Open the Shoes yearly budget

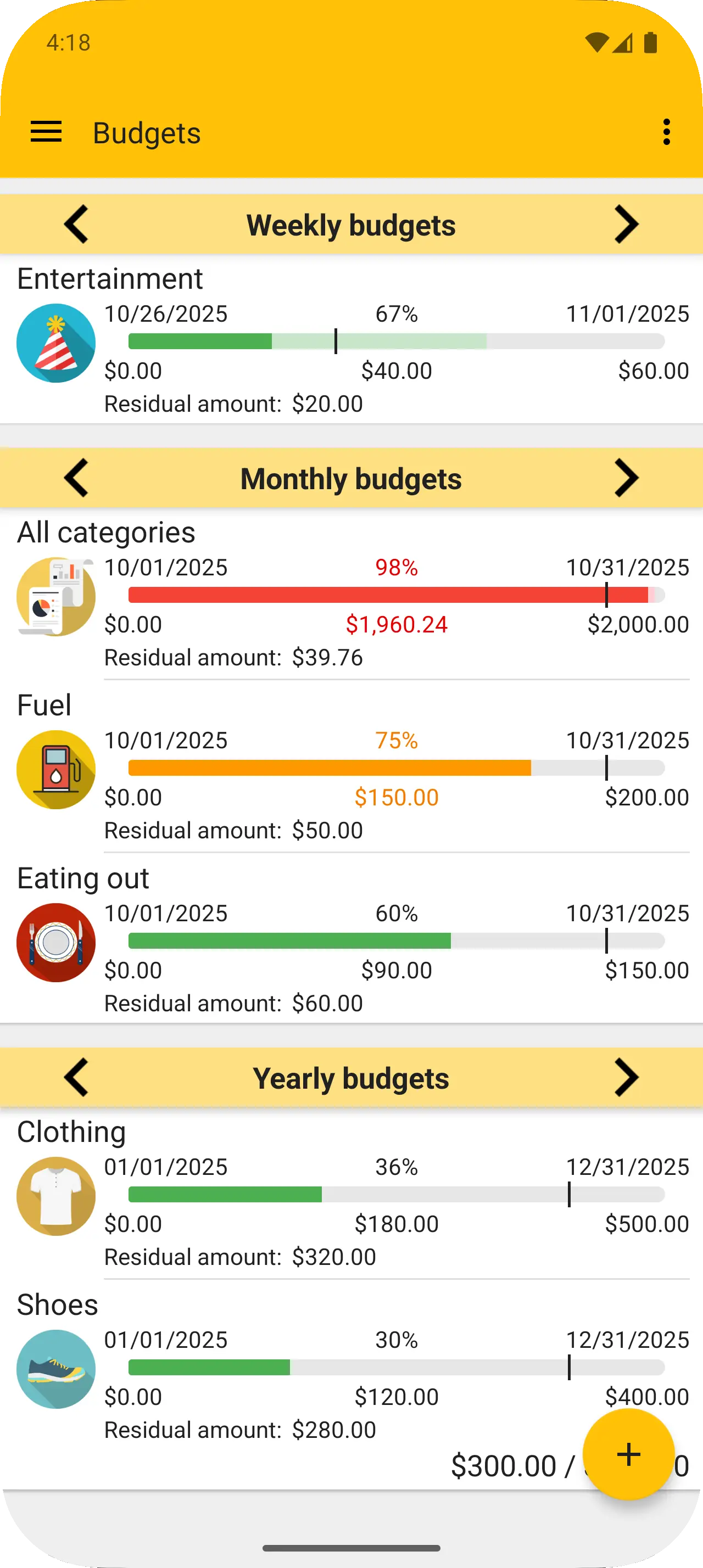click(352, 1368)
